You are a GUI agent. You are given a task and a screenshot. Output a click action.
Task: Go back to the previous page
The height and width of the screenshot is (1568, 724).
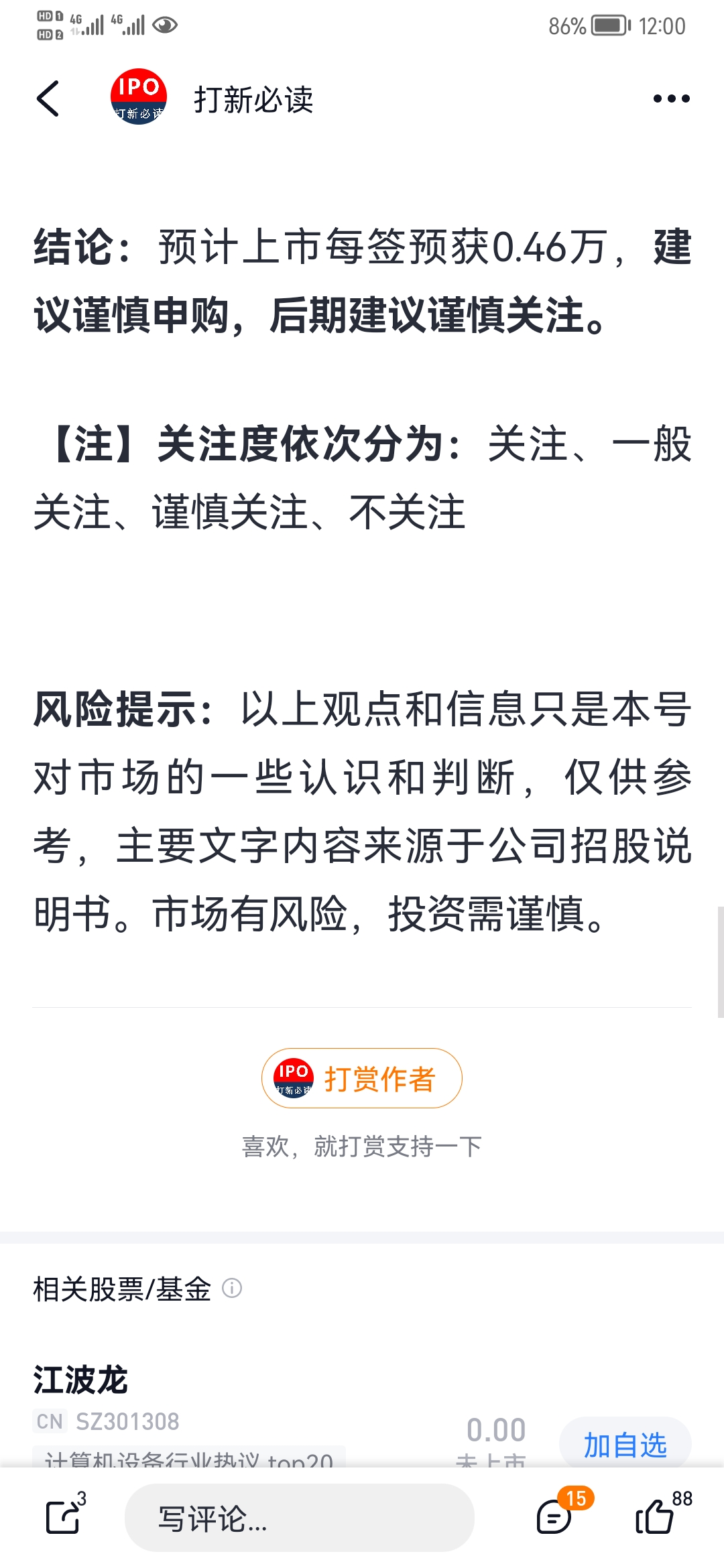pos(48,99)
